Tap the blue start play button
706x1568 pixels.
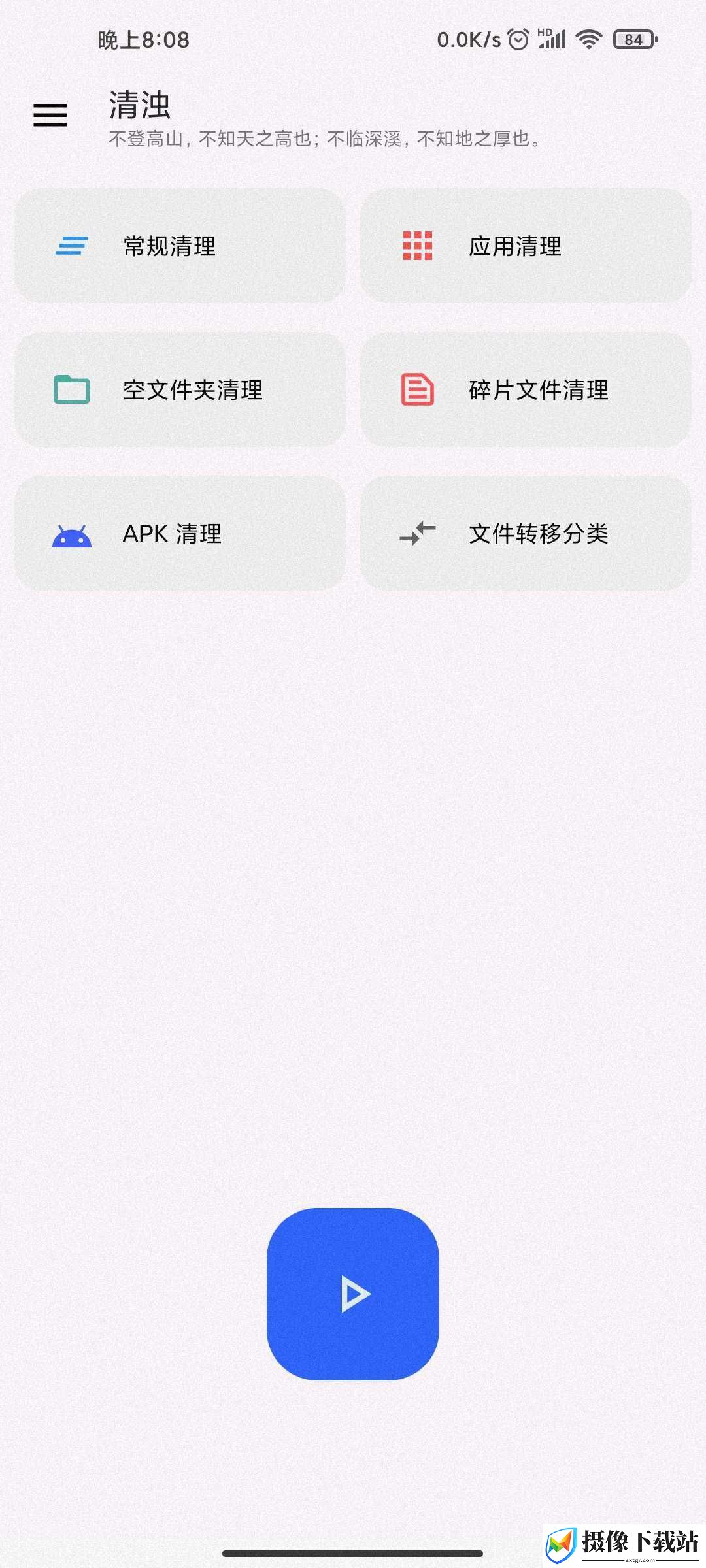click(353, 1294)
